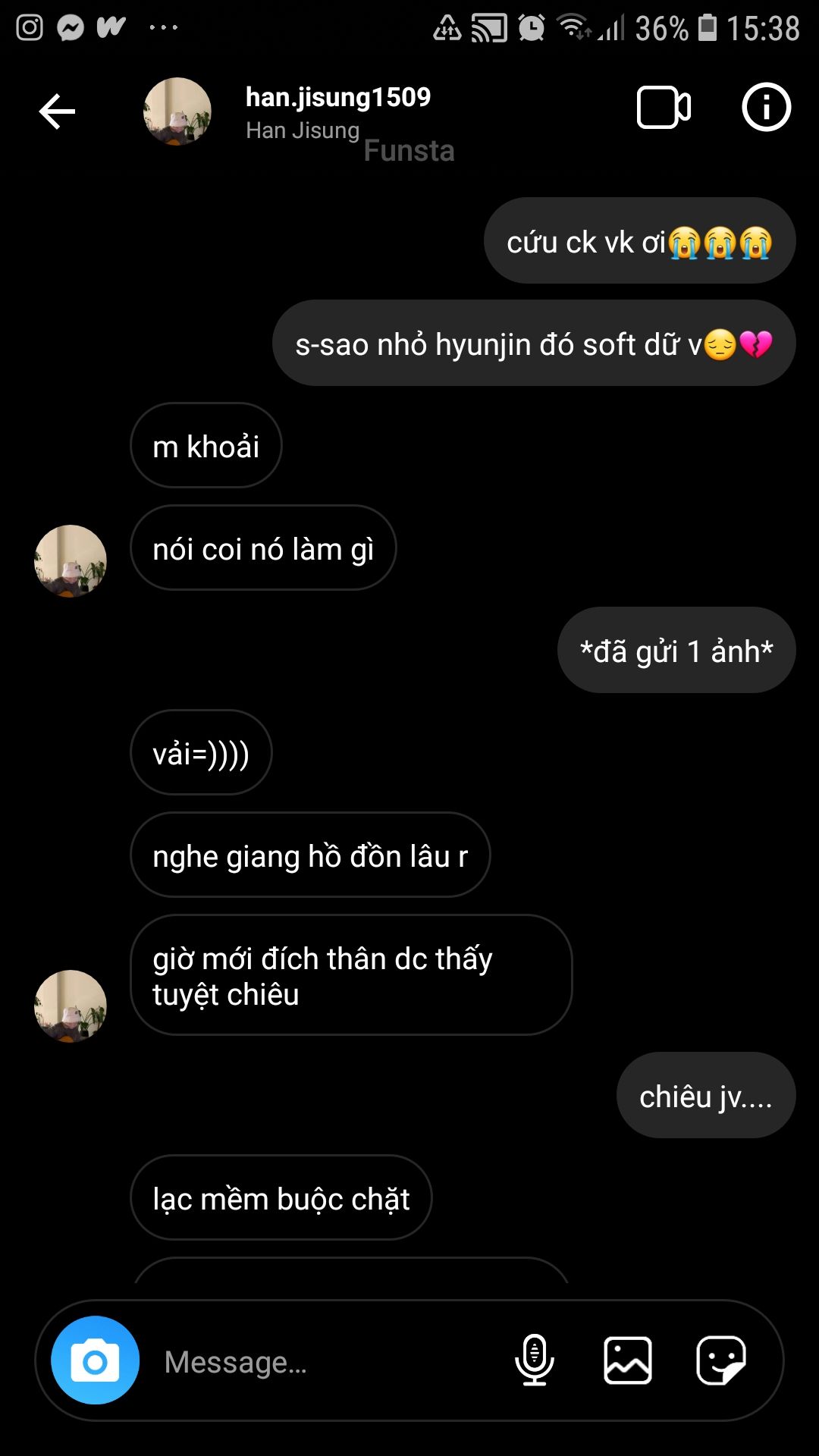
Task: Open the blue camera button
Action: pyautogui.click(x=95, y=1360)
